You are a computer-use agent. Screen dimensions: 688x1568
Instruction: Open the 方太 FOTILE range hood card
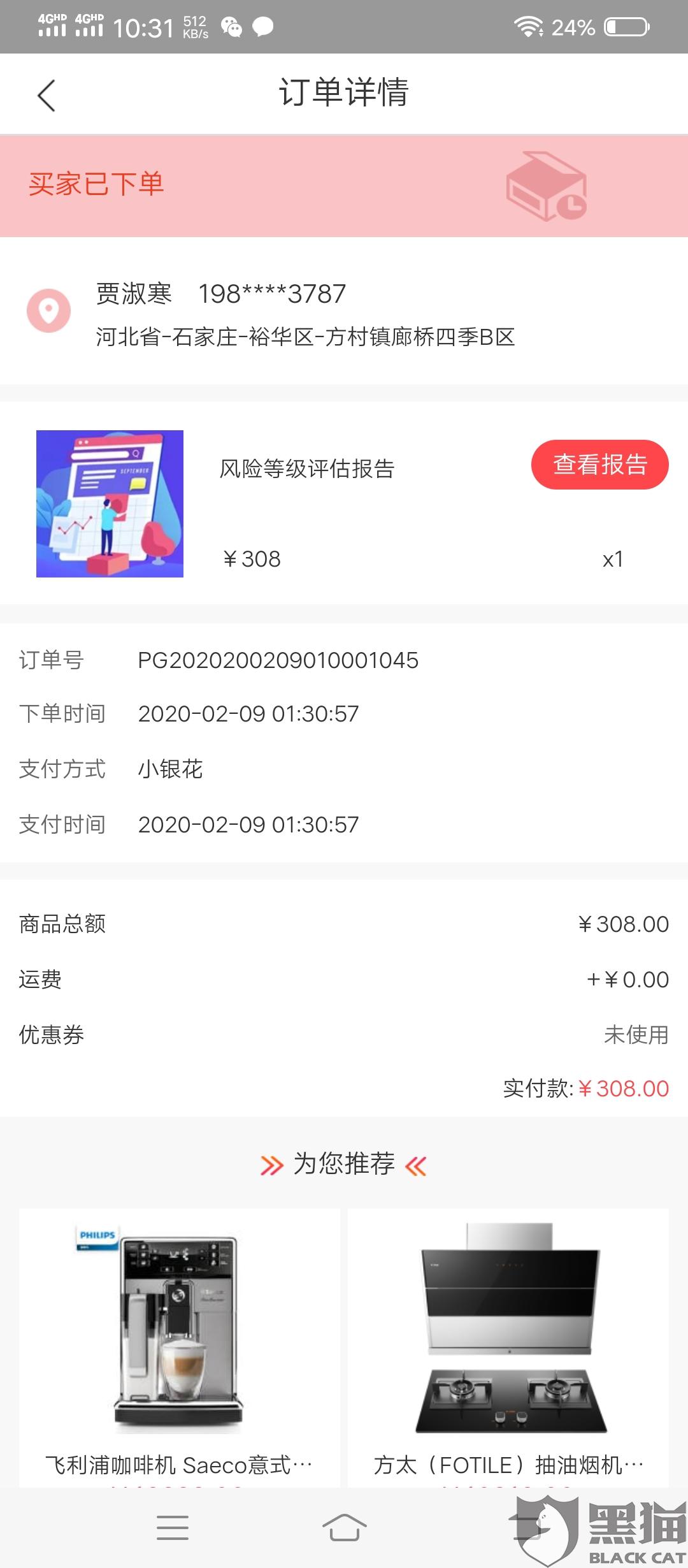click(x=508, y=1349)
